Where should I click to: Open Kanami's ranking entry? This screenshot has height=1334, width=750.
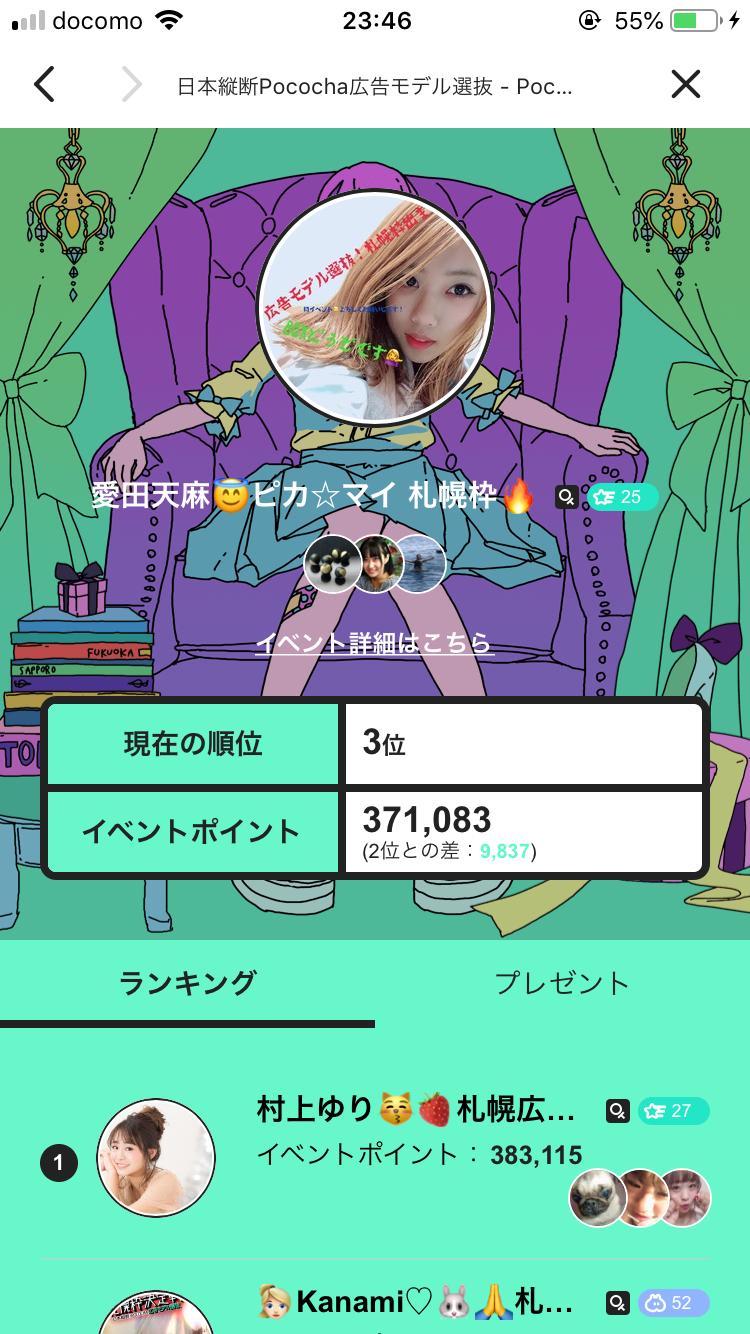(x=415, y=1302)
